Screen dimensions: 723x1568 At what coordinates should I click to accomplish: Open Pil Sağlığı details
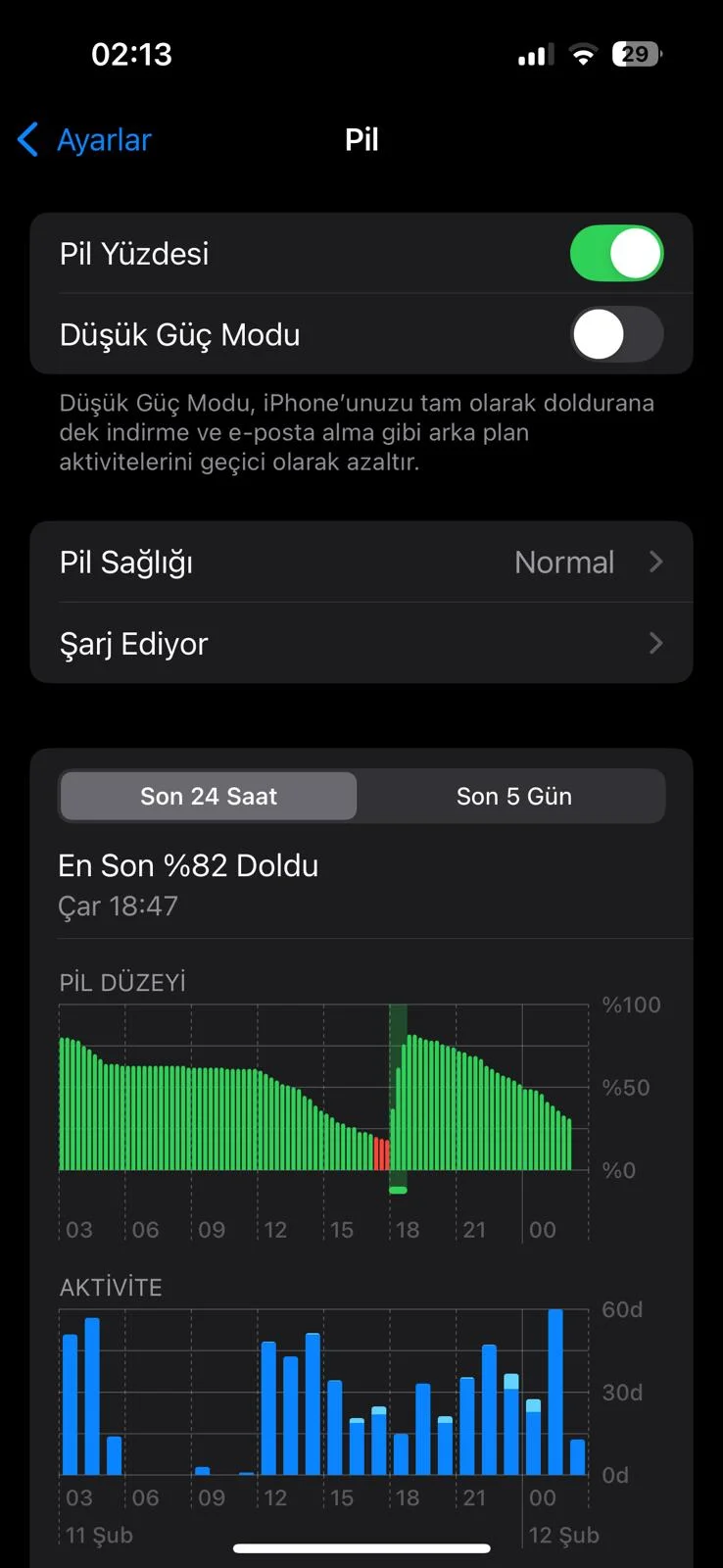click(x=361, y=563)
